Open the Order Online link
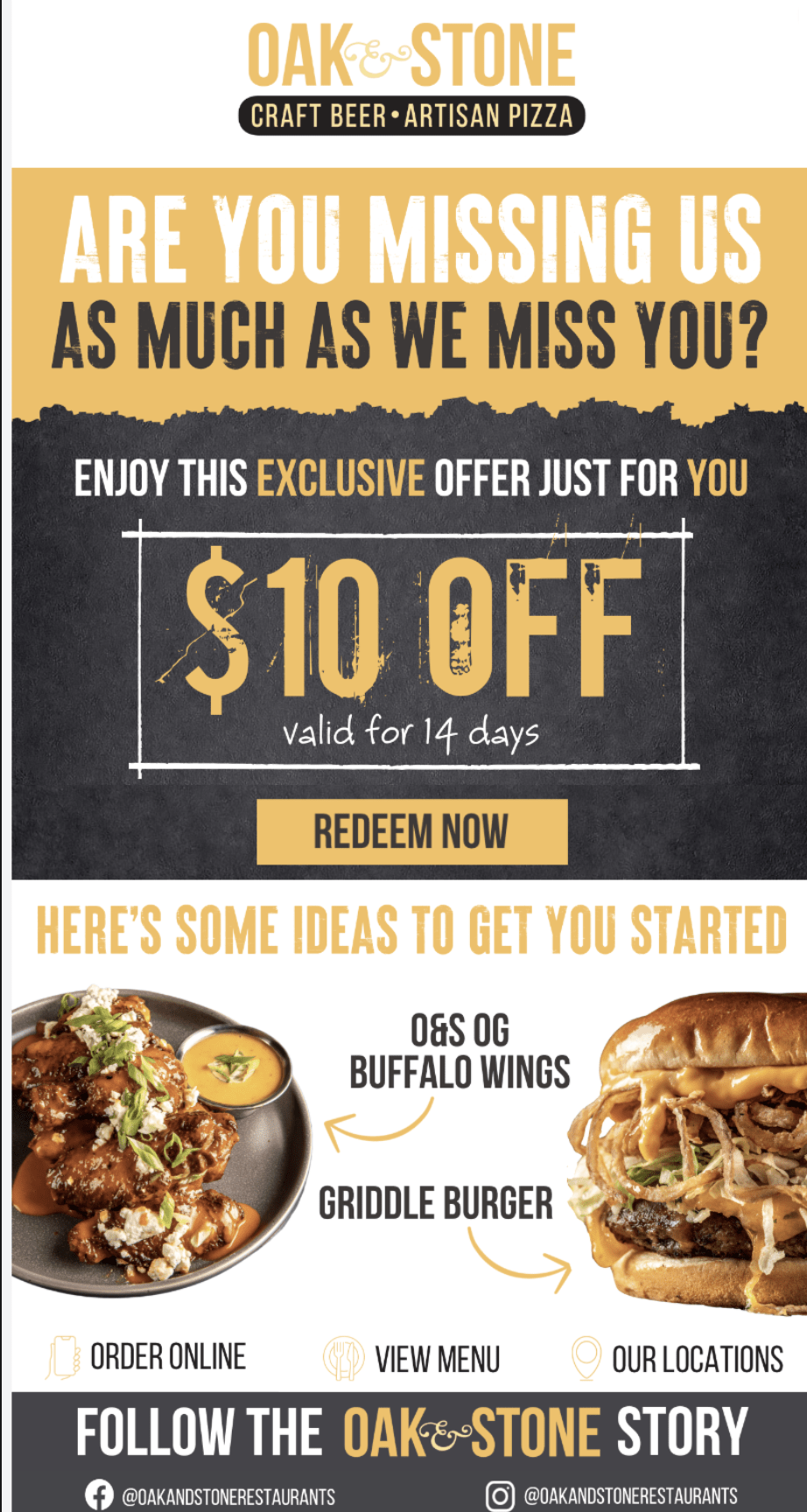 [148, 1357]
